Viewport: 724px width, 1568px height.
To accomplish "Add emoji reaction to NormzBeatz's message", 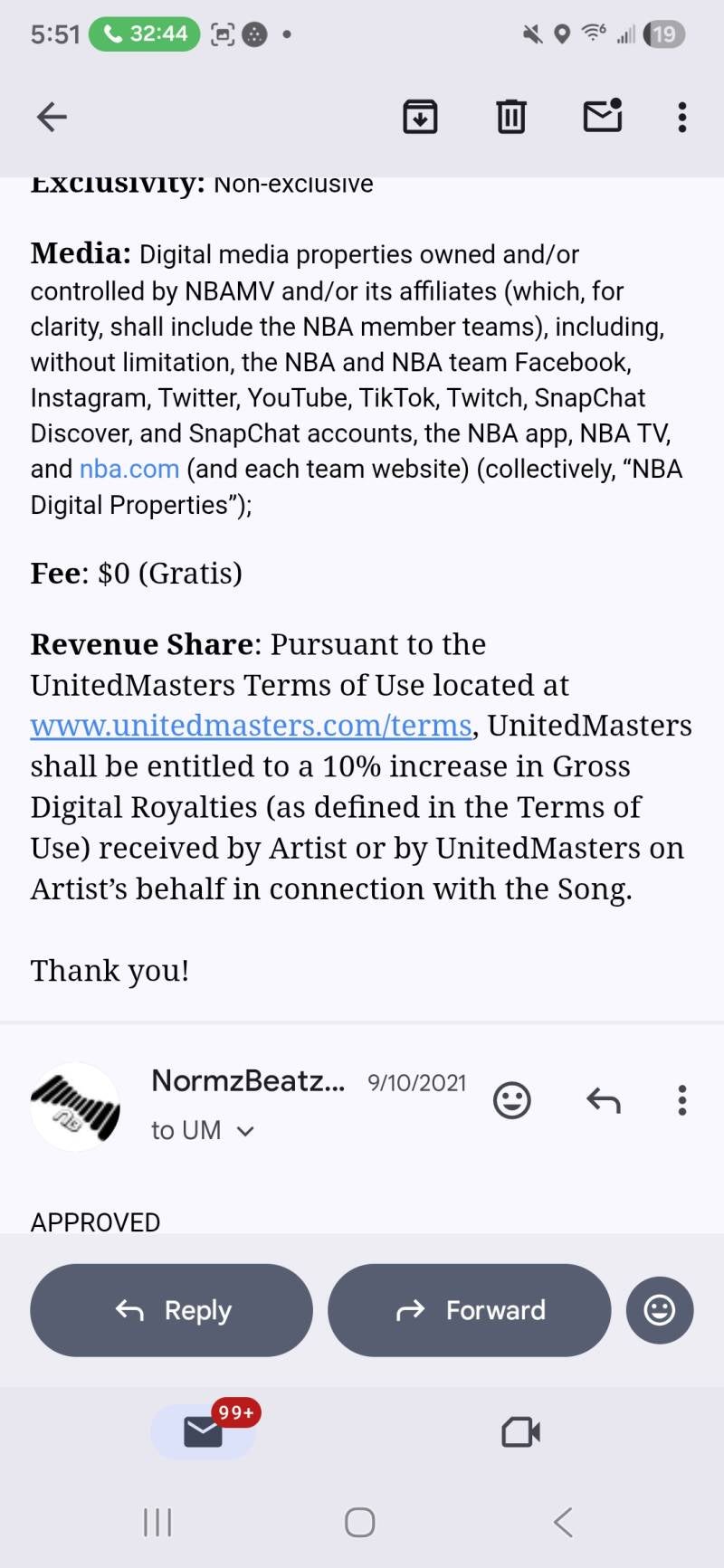I will [511, 1100].
